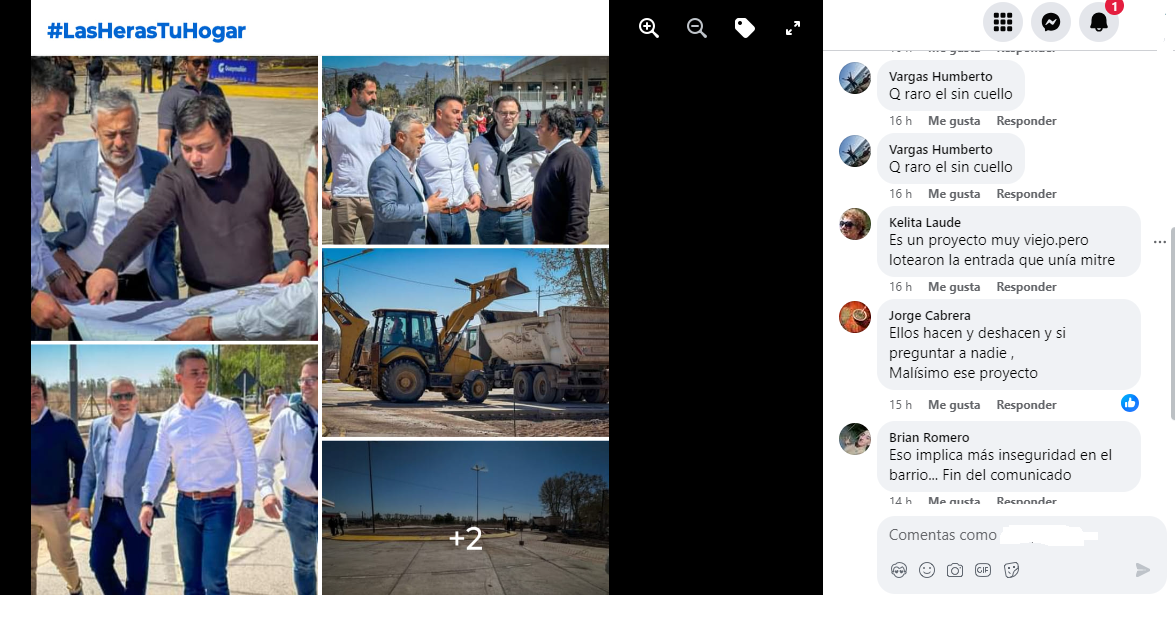The width and height of the screenshot is (1175, 632).
Task: Open the backhoe loader photo
Action: [465, 343]
